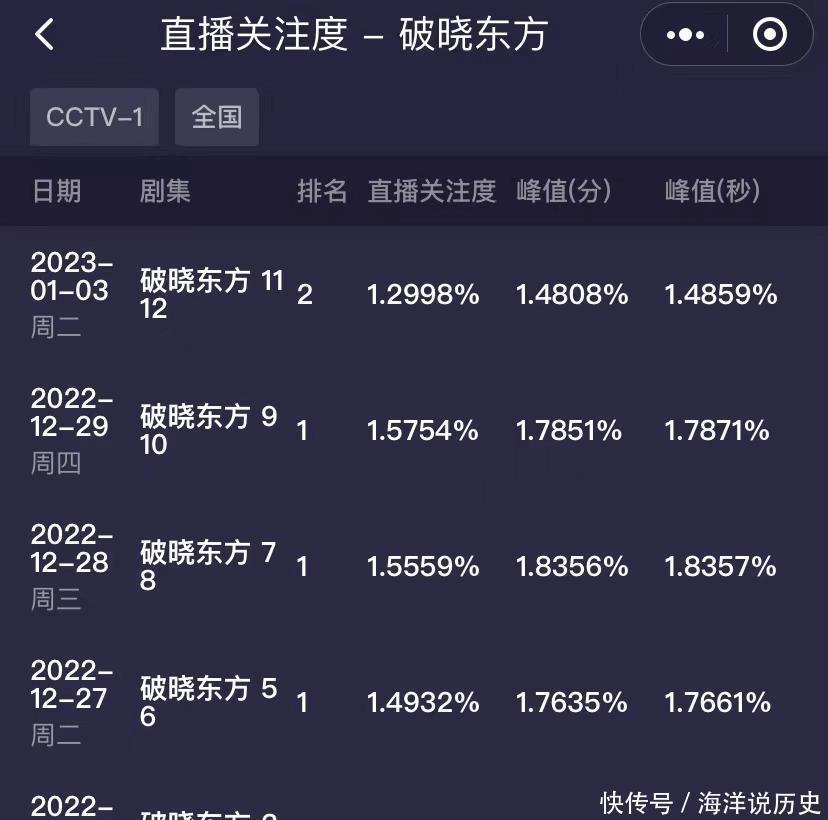Screen dimensions: 828x820
Task: Select the CCTV-1 channel chip
Action: pos(94,117)
